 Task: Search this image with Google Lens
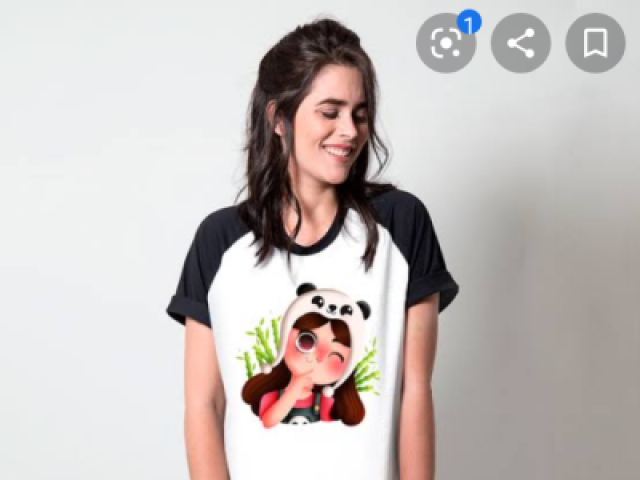click(445, 43)
